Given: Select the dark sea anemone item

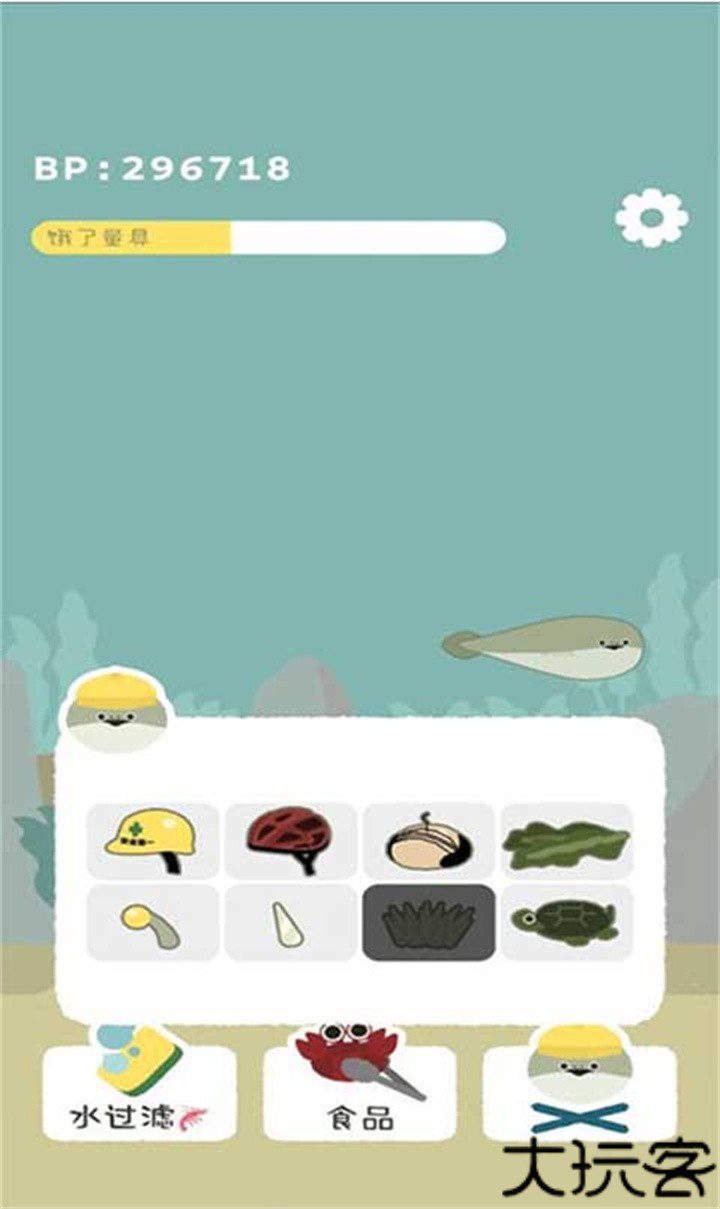Looking at the screenshot, I should [428, 922].
